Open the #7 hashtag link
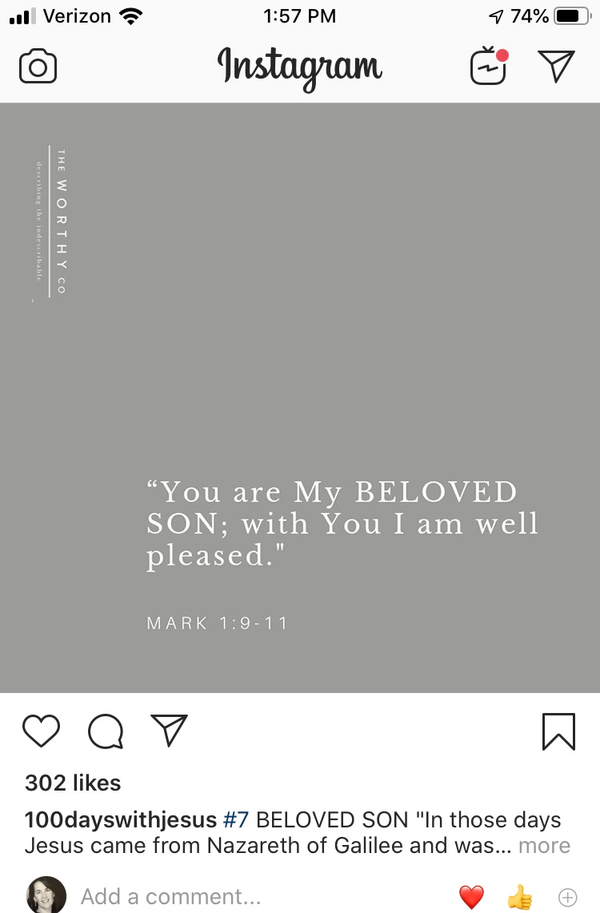 tap(236, 820)
